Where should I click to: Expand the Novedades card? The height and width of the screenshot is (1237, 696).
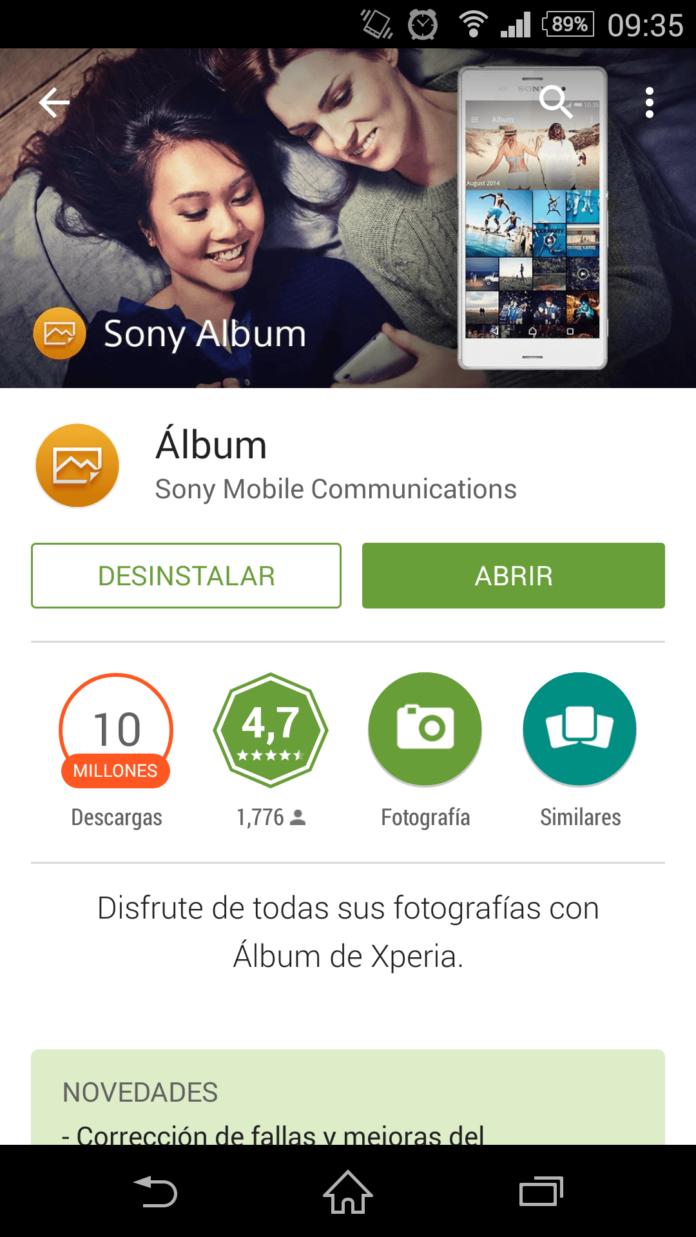[347, 1100]
